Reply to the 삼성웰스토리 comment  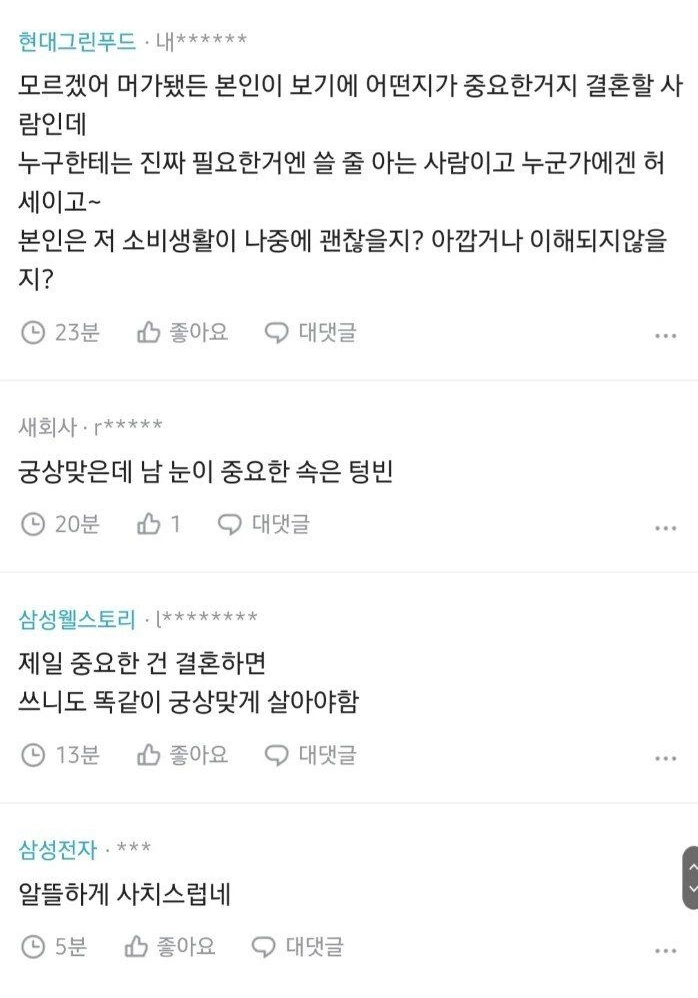coord(310,755)
